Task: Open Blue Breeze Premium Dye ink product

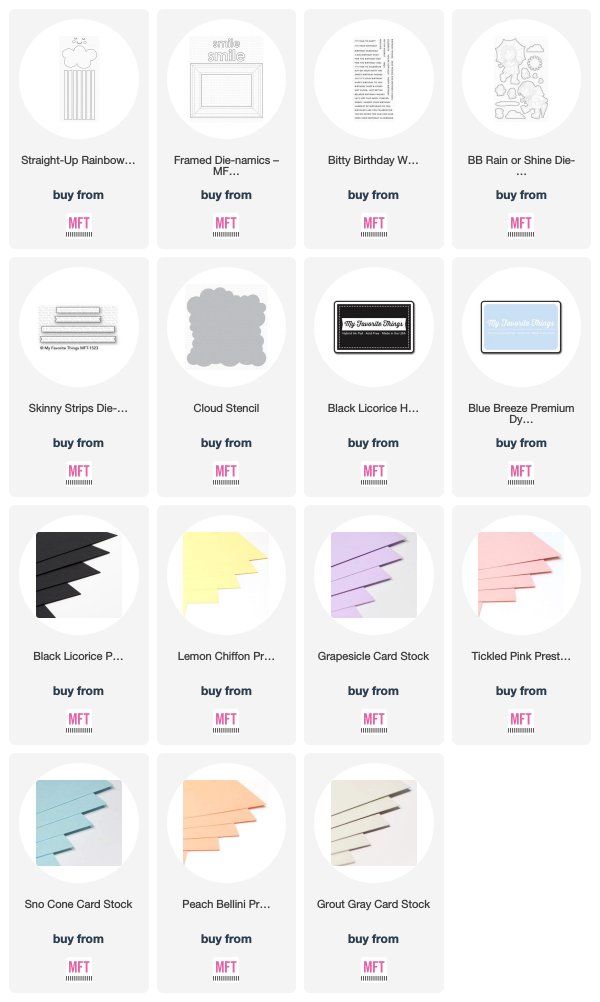Action: 521,376
